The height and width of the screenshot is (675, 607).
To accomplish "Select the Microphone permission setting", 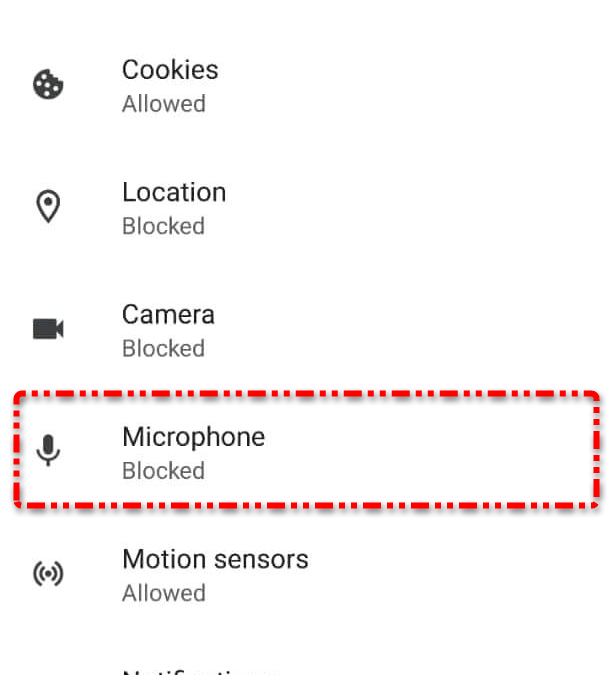I will (193, 452).
